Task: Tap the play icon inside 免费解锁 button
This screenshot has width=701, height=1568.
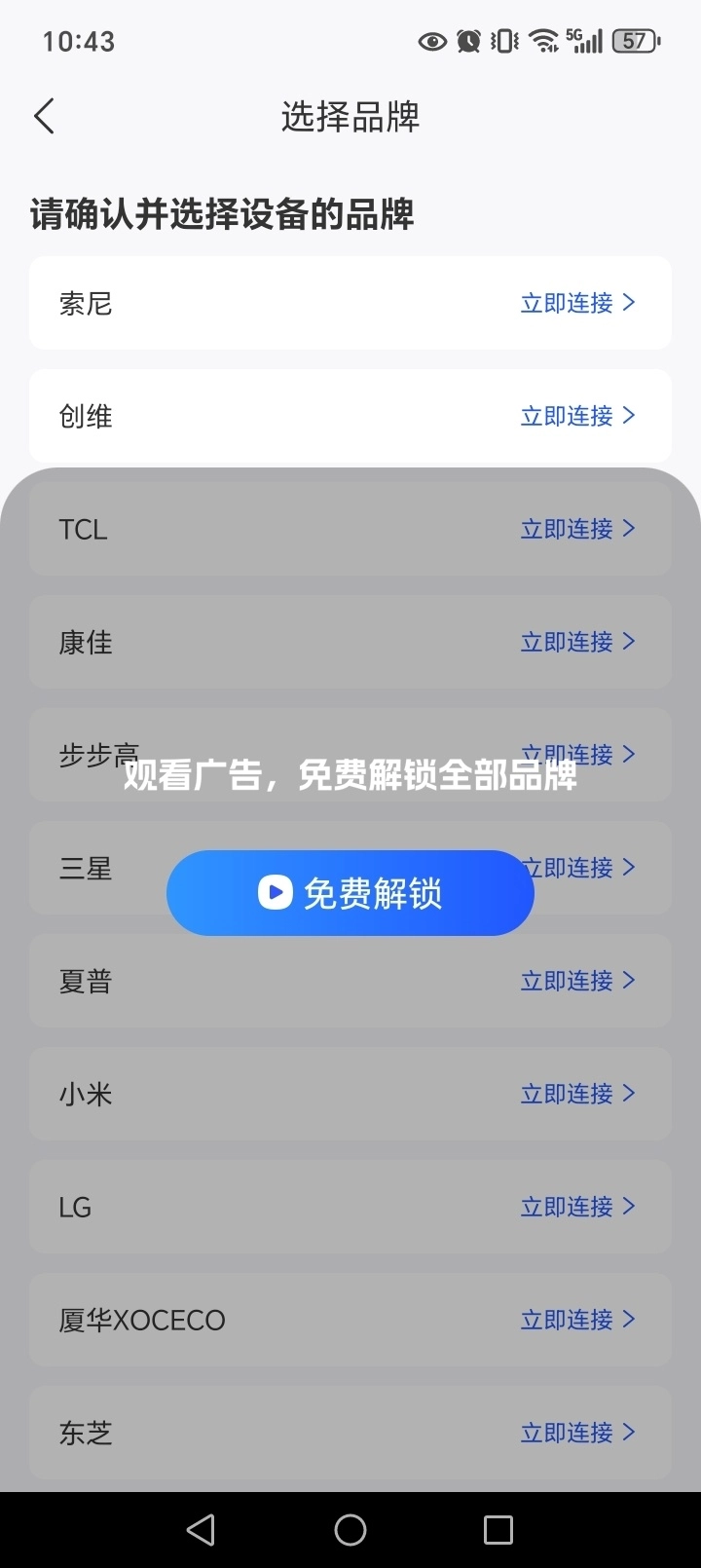Action: tap(274, 891)
